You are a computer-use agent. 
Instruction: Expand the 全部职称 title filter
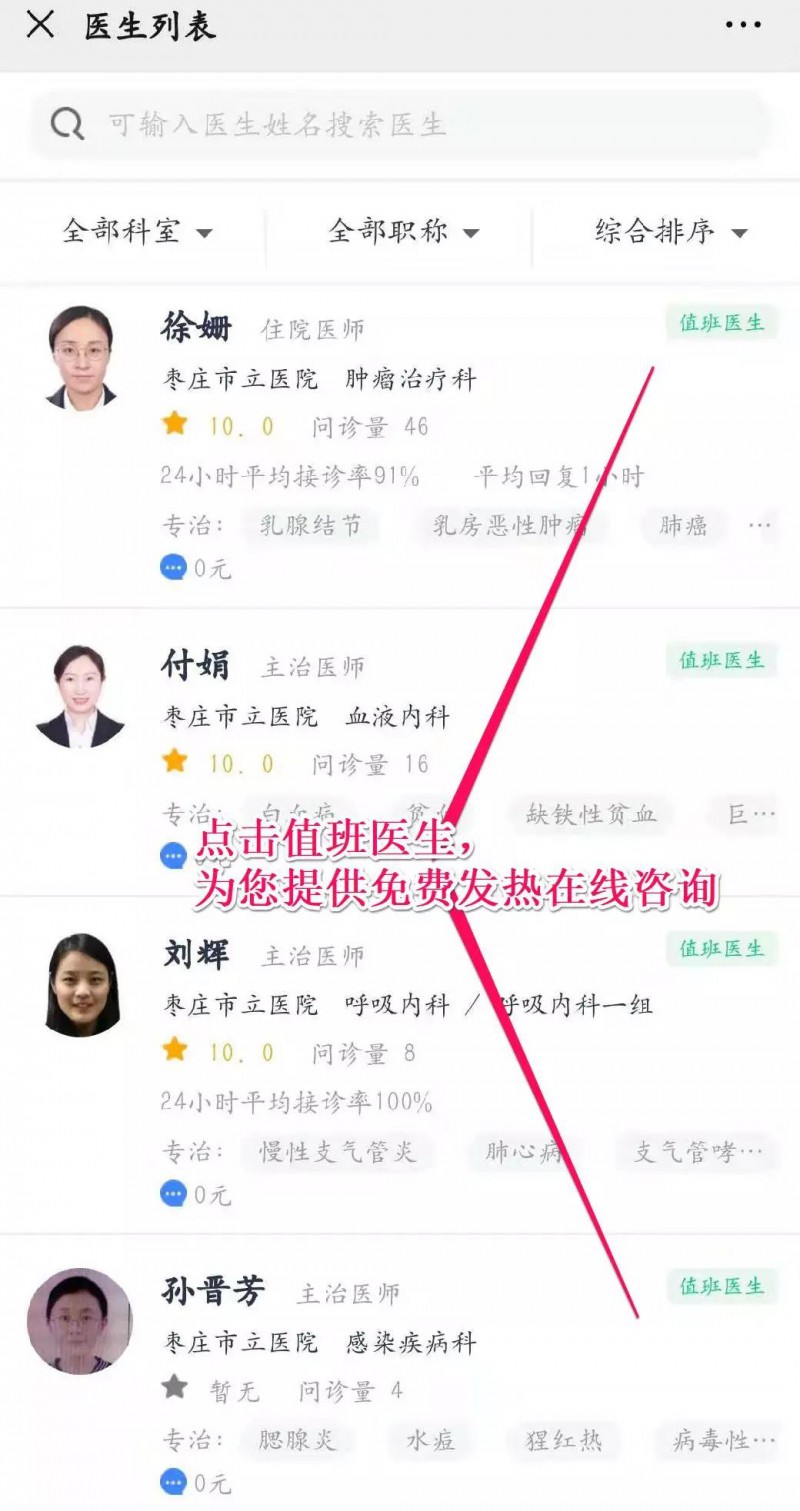point(403,232)
